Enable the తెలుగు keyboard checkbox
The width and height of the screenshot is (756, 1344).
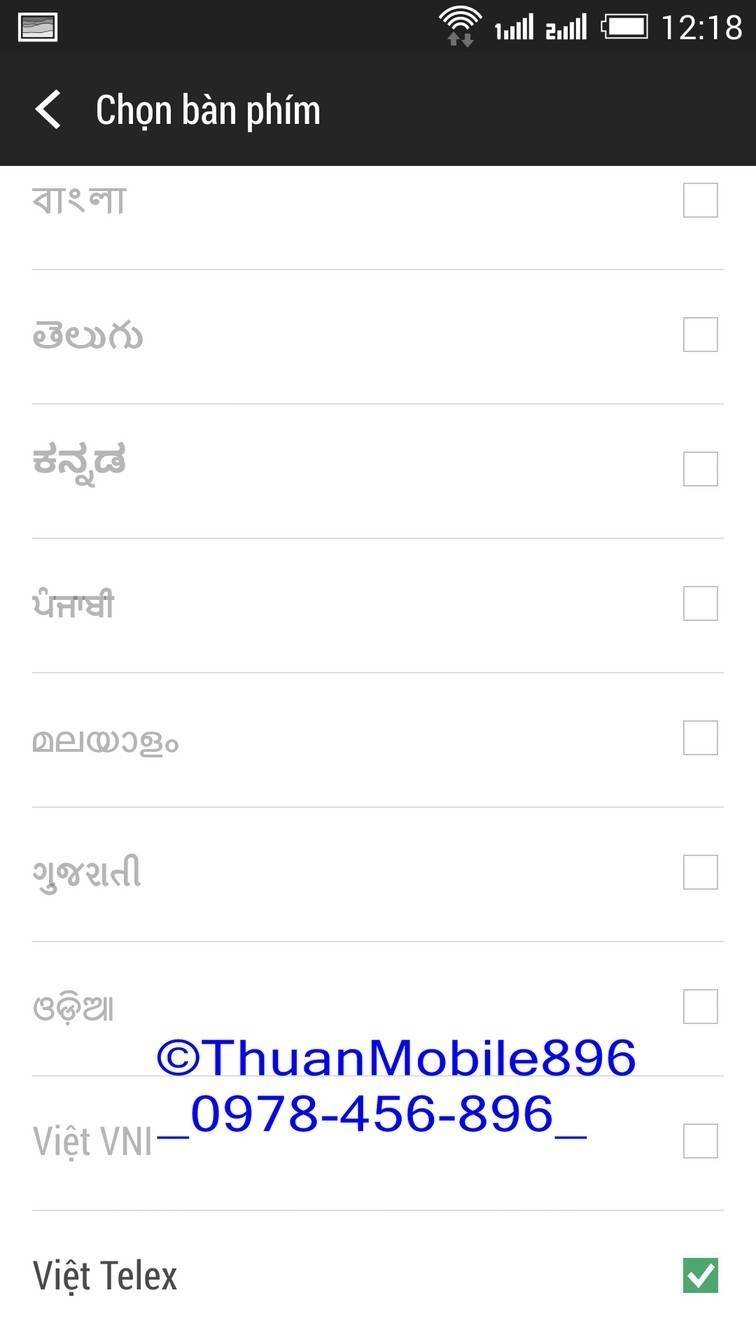click(x=700, y=335)
